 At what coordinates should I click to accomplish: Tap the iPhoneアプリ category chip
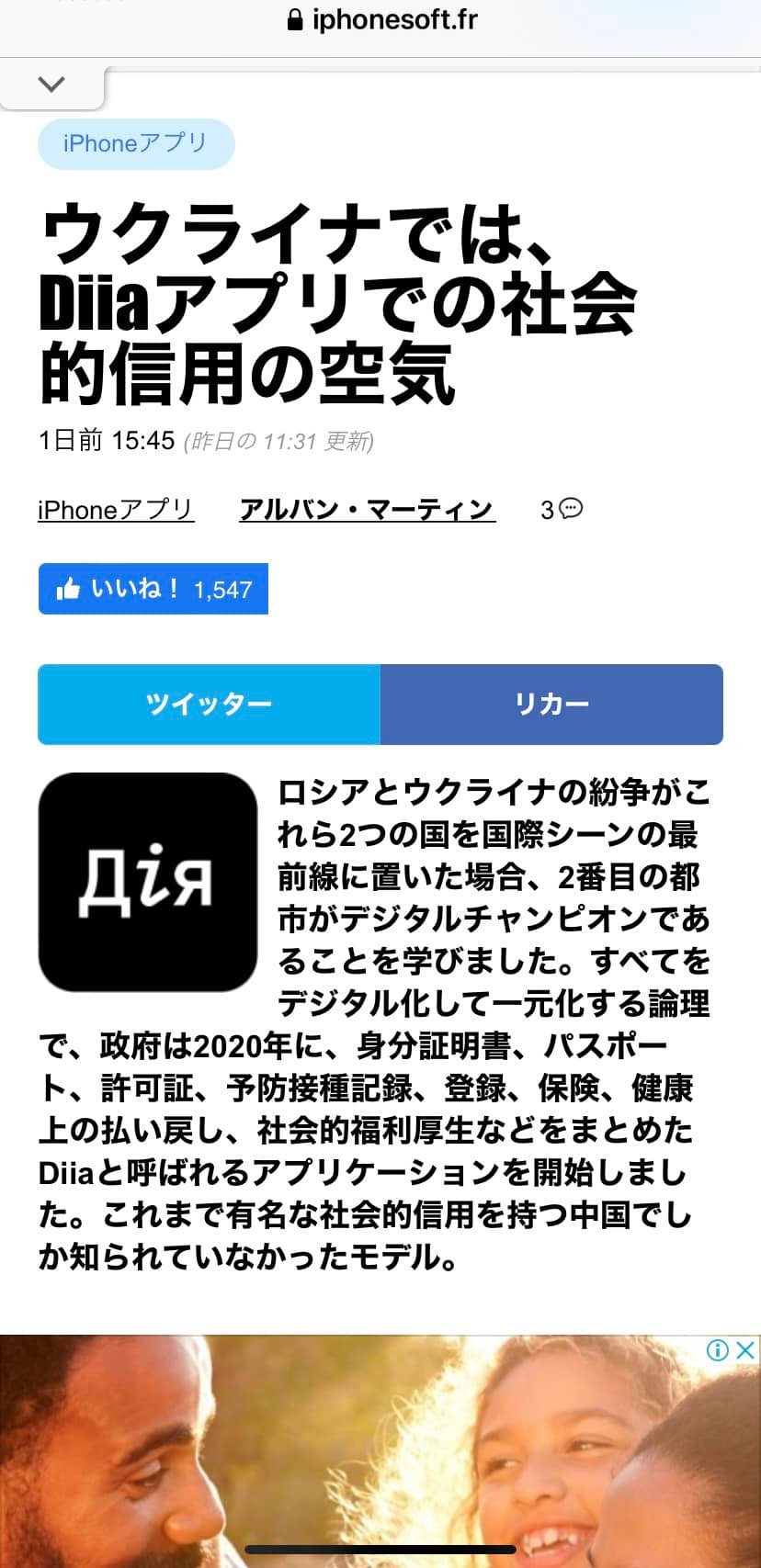coord(136,143)
